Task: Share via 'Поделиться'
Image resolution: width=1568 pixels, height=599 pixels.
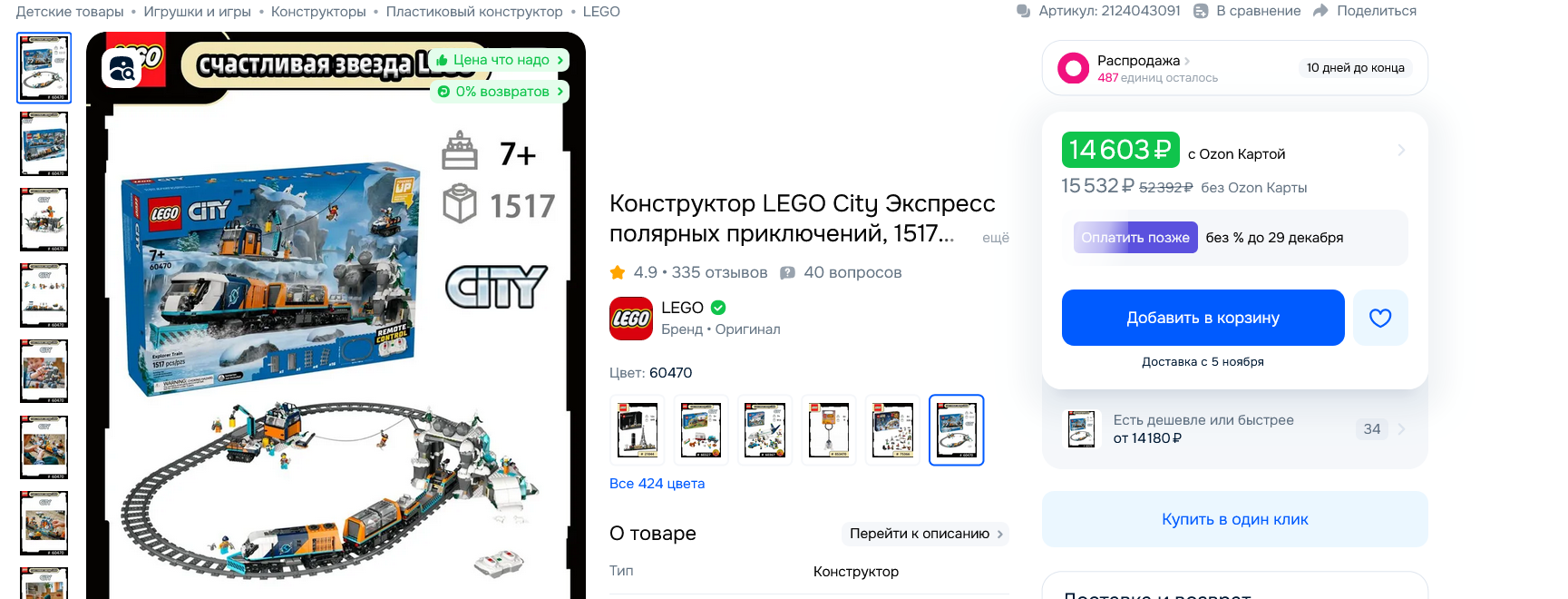Action: pos(1366,11)
